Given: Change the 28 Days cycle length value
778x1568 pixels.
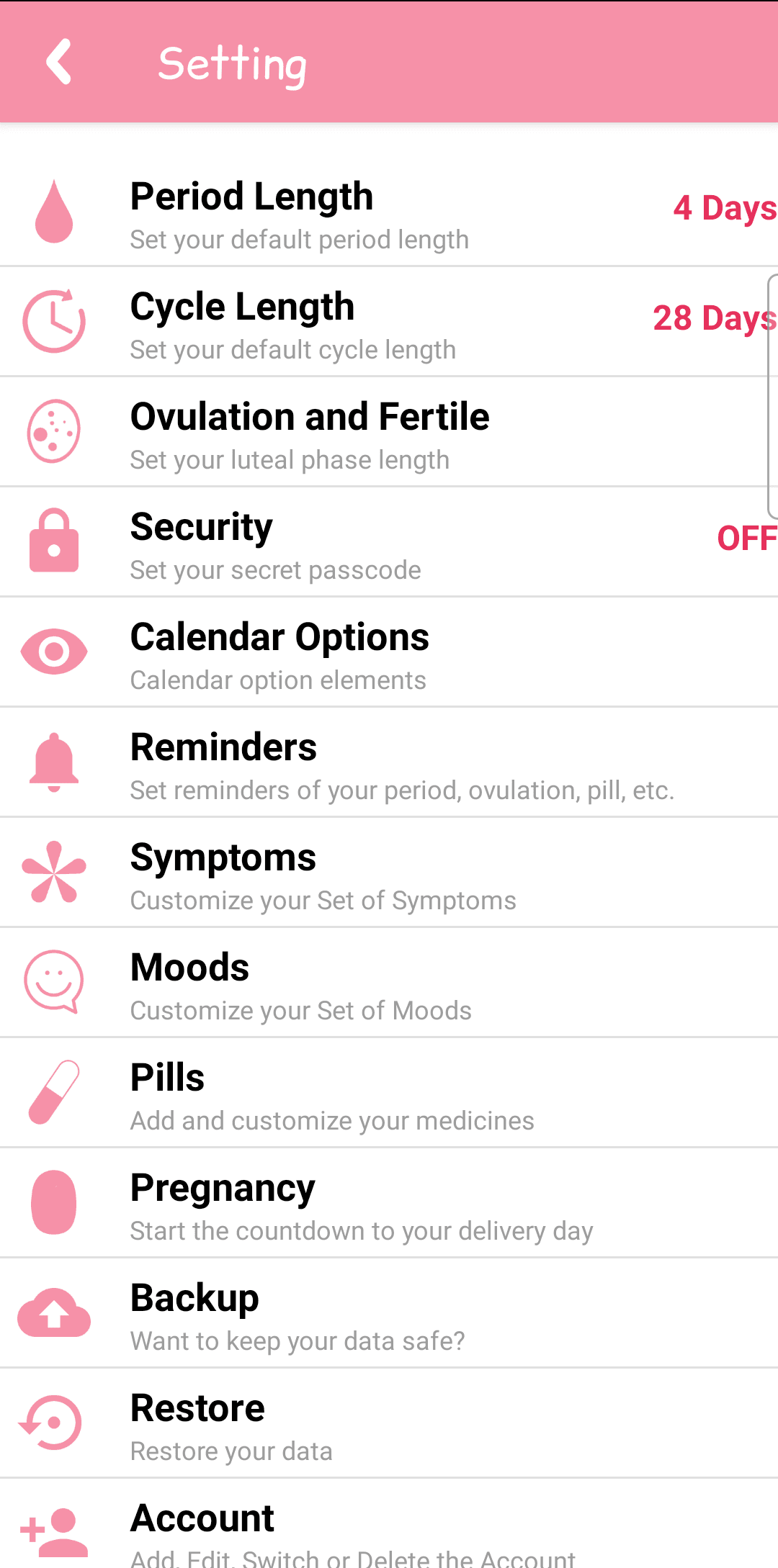Looking at the screenshot, I should (x=713, y=319).
